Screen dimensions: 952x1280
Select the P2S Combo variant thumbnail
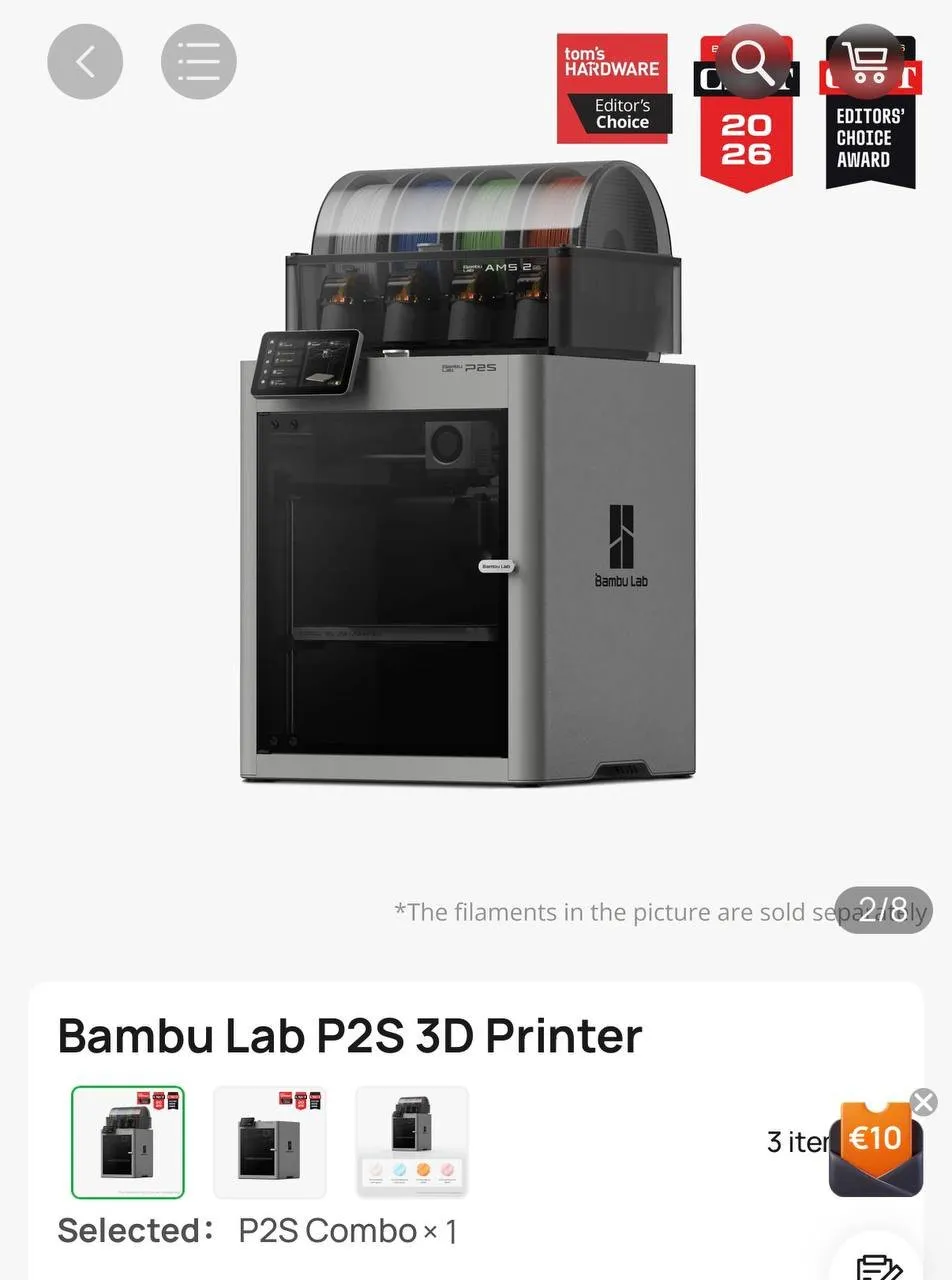click(x=128, y=1142)
